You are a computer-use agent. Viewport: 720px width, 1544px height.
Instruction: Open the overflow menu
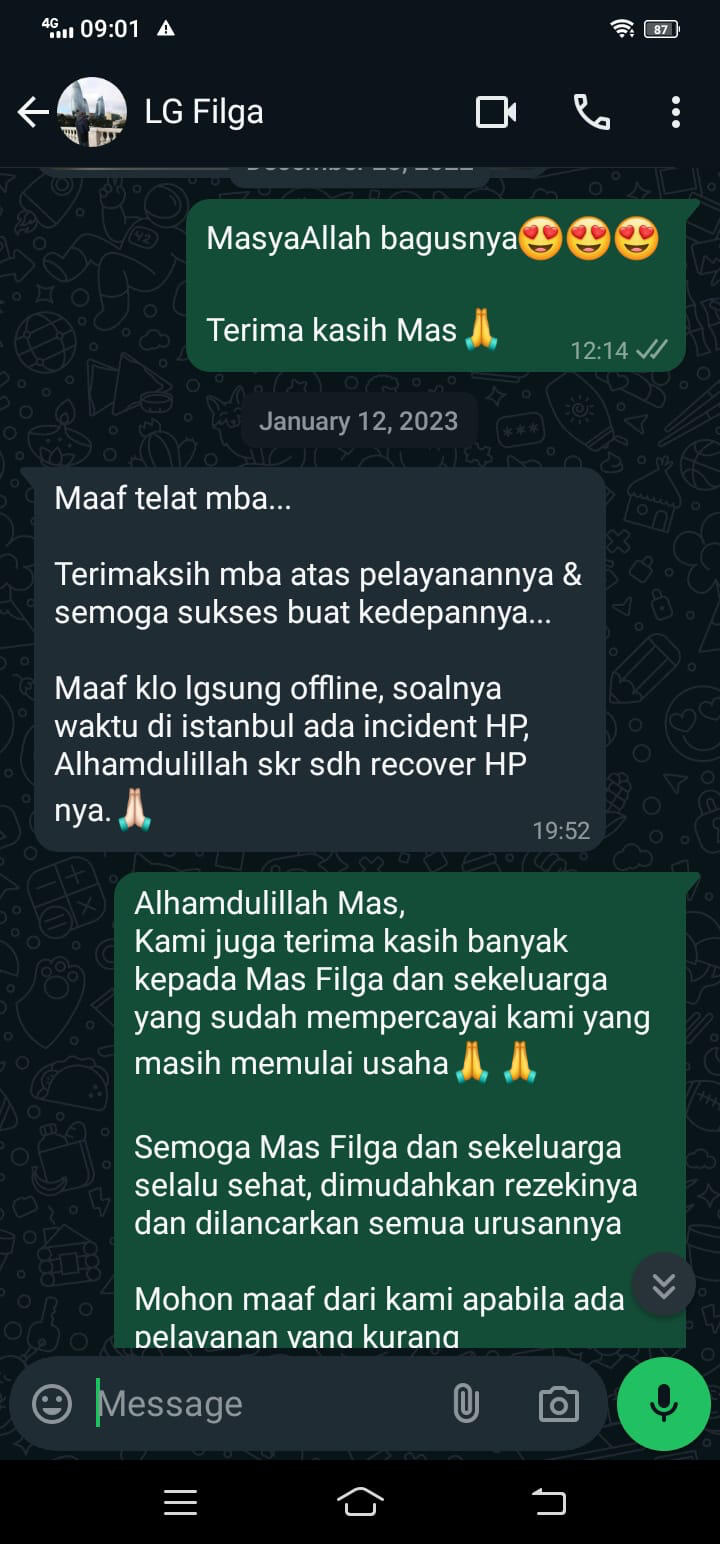click(676, 112)
